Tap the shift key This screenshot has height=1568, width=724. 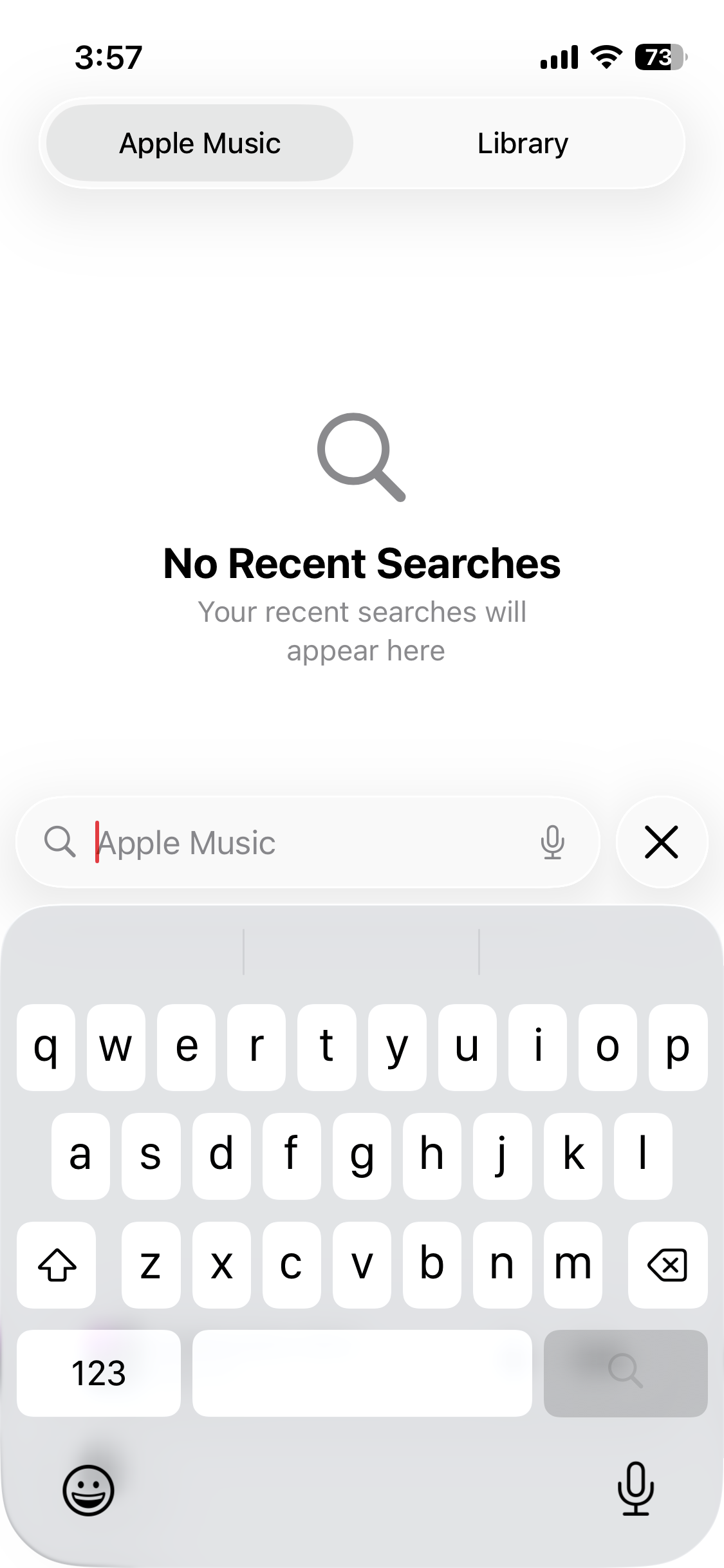click(57, 1265)
